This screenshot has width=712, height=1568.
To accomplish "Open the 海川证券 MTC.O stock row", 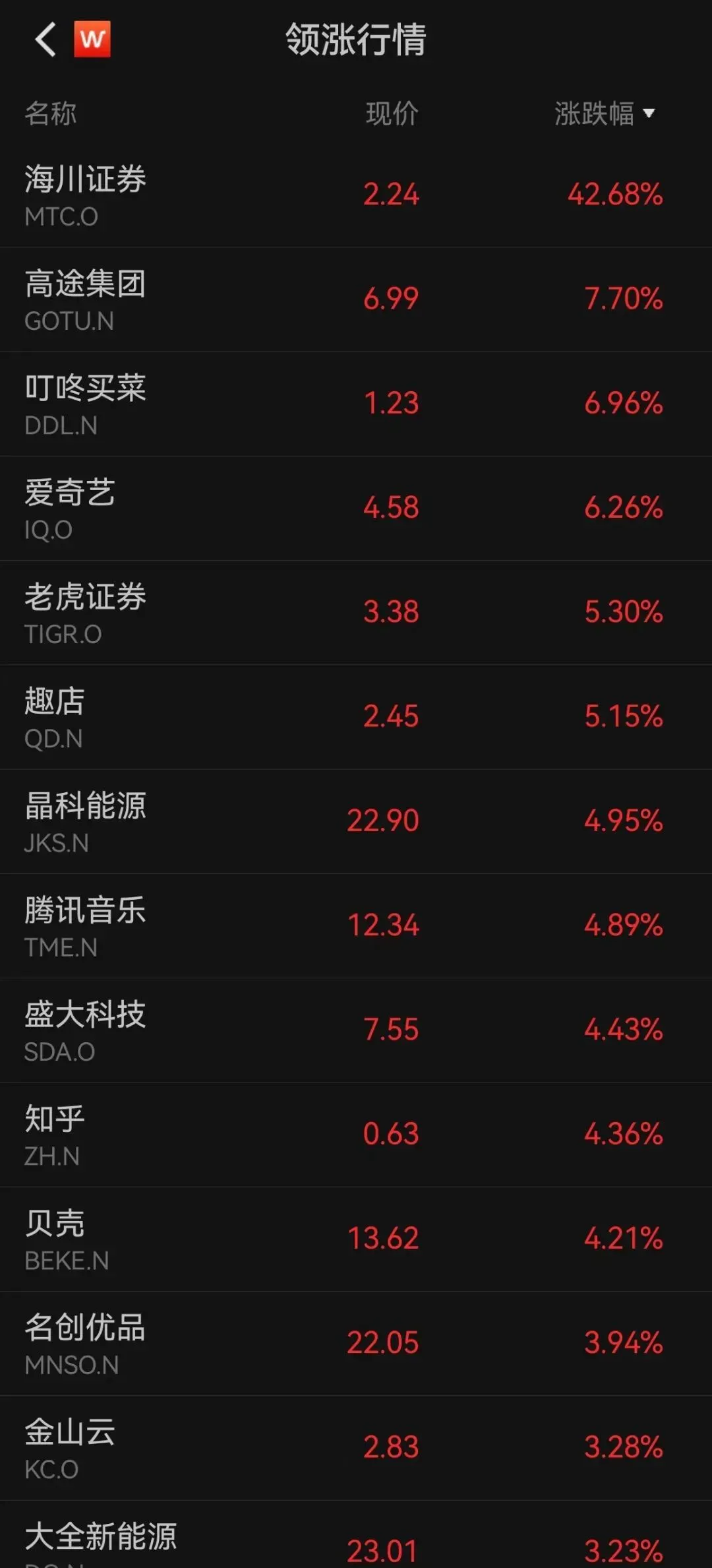I will coord(356,195).
